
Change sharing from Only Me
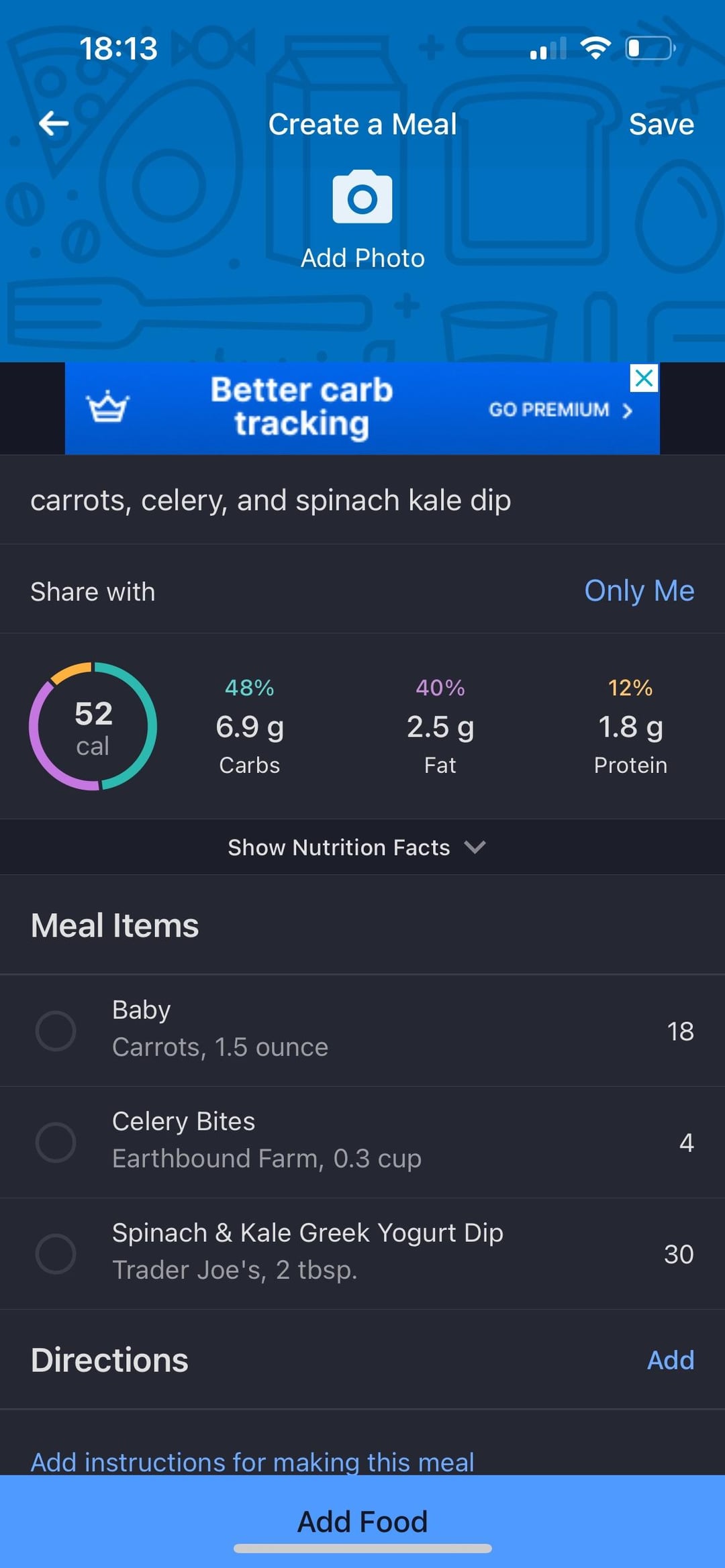[x=639, y=591]
